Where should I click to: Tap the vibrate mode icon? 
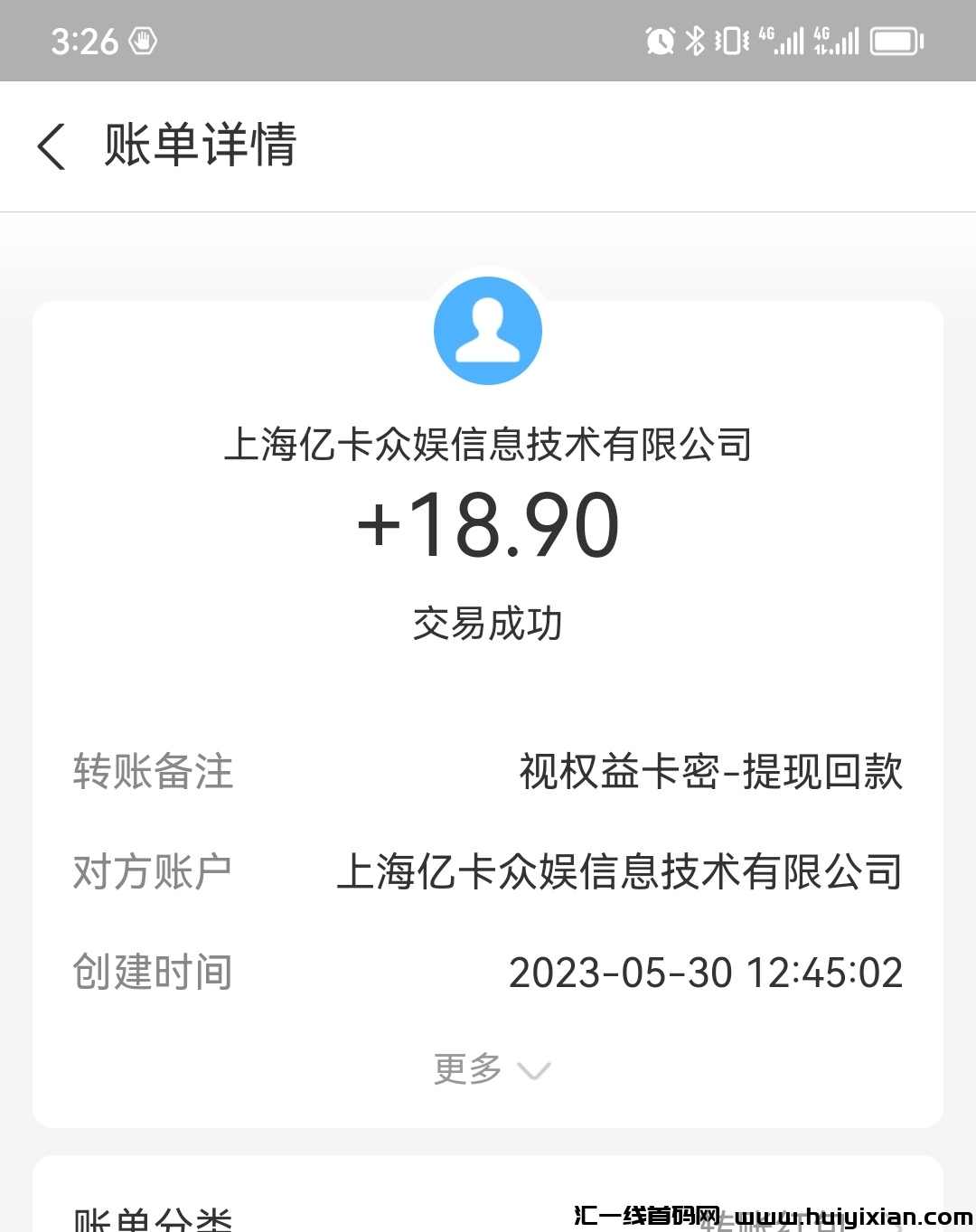point(732,41)
